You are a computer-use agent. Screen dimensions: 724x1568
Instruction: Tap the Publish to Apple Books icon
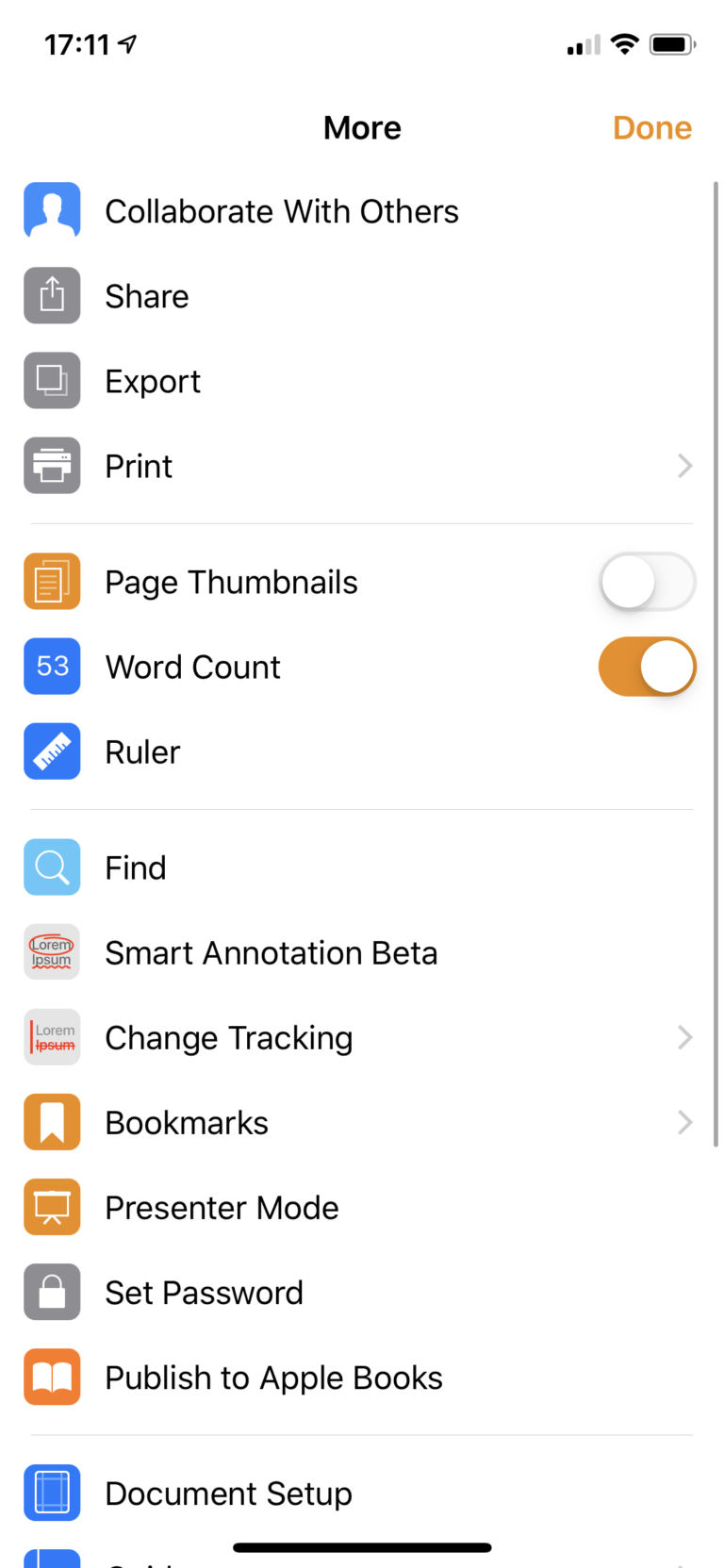[x=52, y=1377]
